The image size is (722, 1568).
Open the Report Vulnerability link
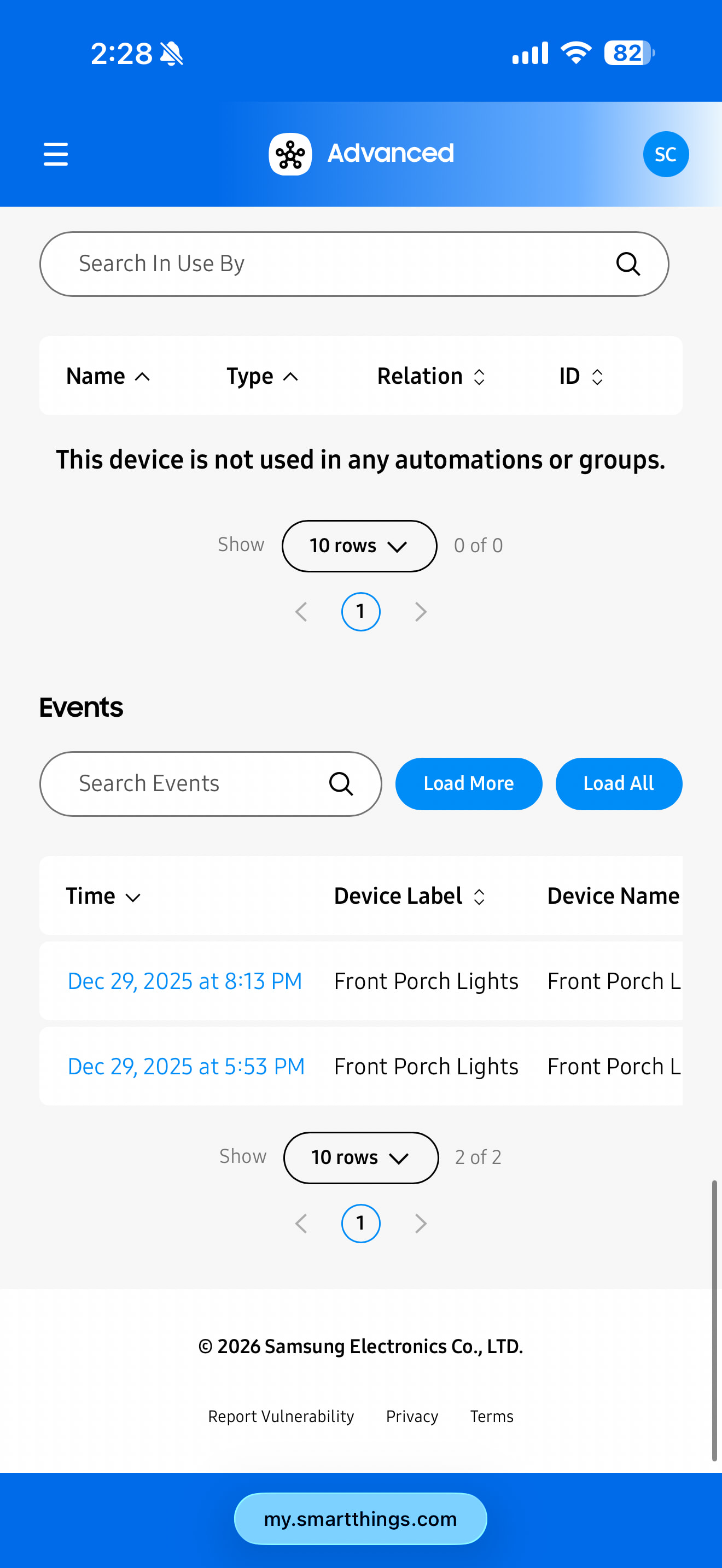(281, 1417)
